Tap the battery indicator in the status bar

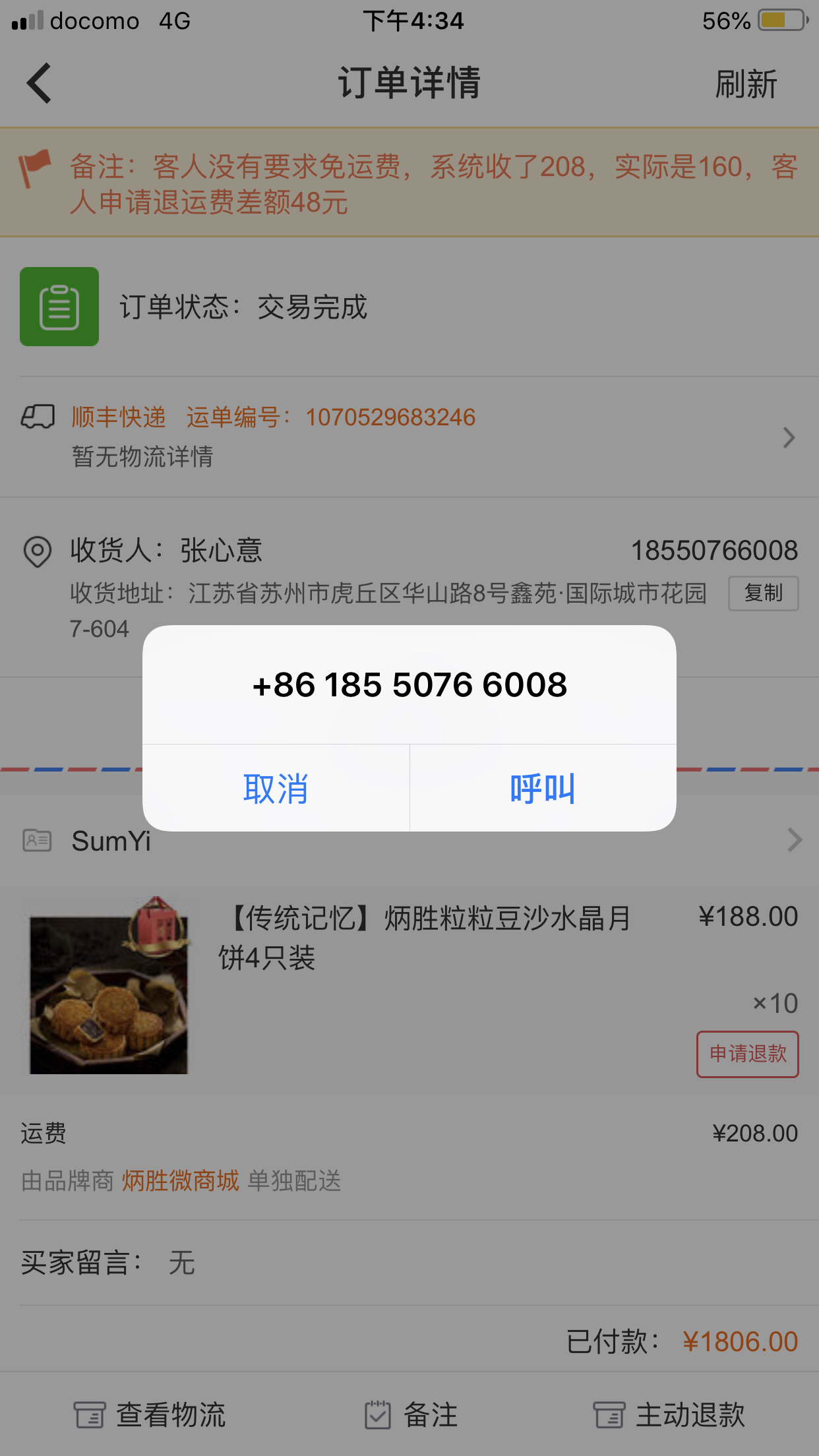[781, 20]
